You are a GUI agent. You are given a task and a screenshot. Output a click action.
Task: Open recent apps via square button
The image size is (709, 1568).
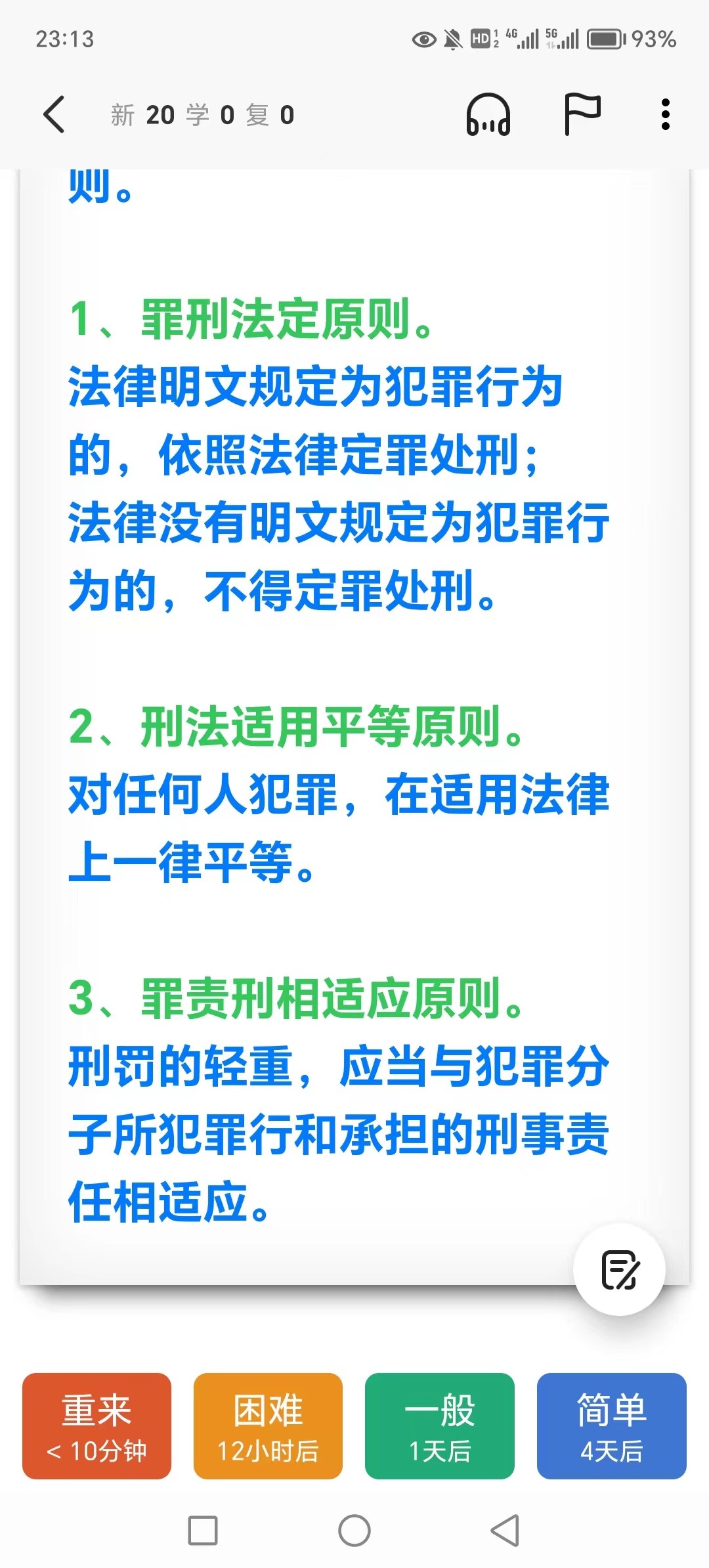click(203, 1531)
